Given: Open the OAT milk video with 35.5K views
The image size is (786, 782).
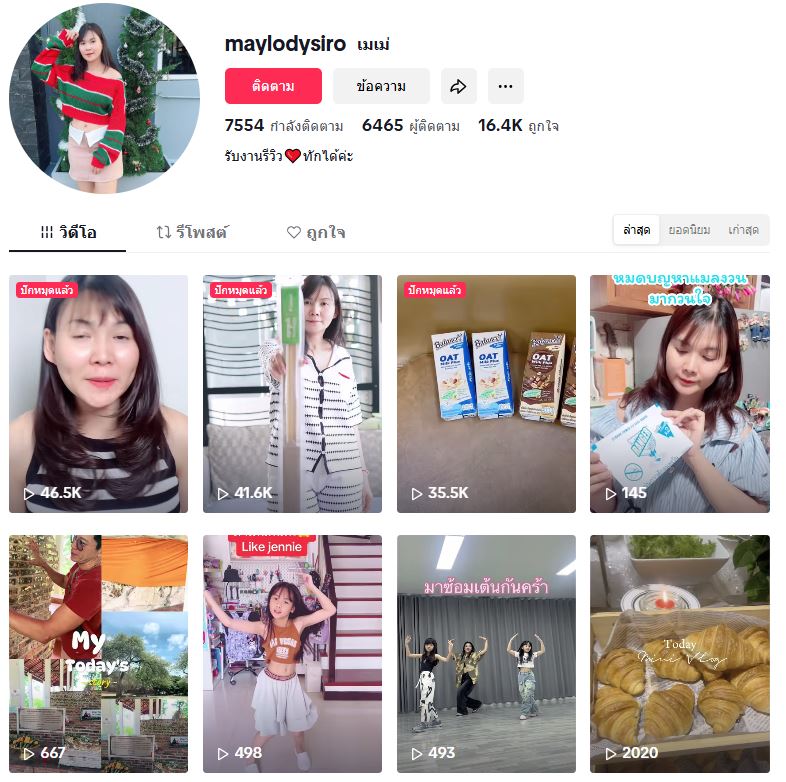Looking at the screenshot, I should pos(486,393).
